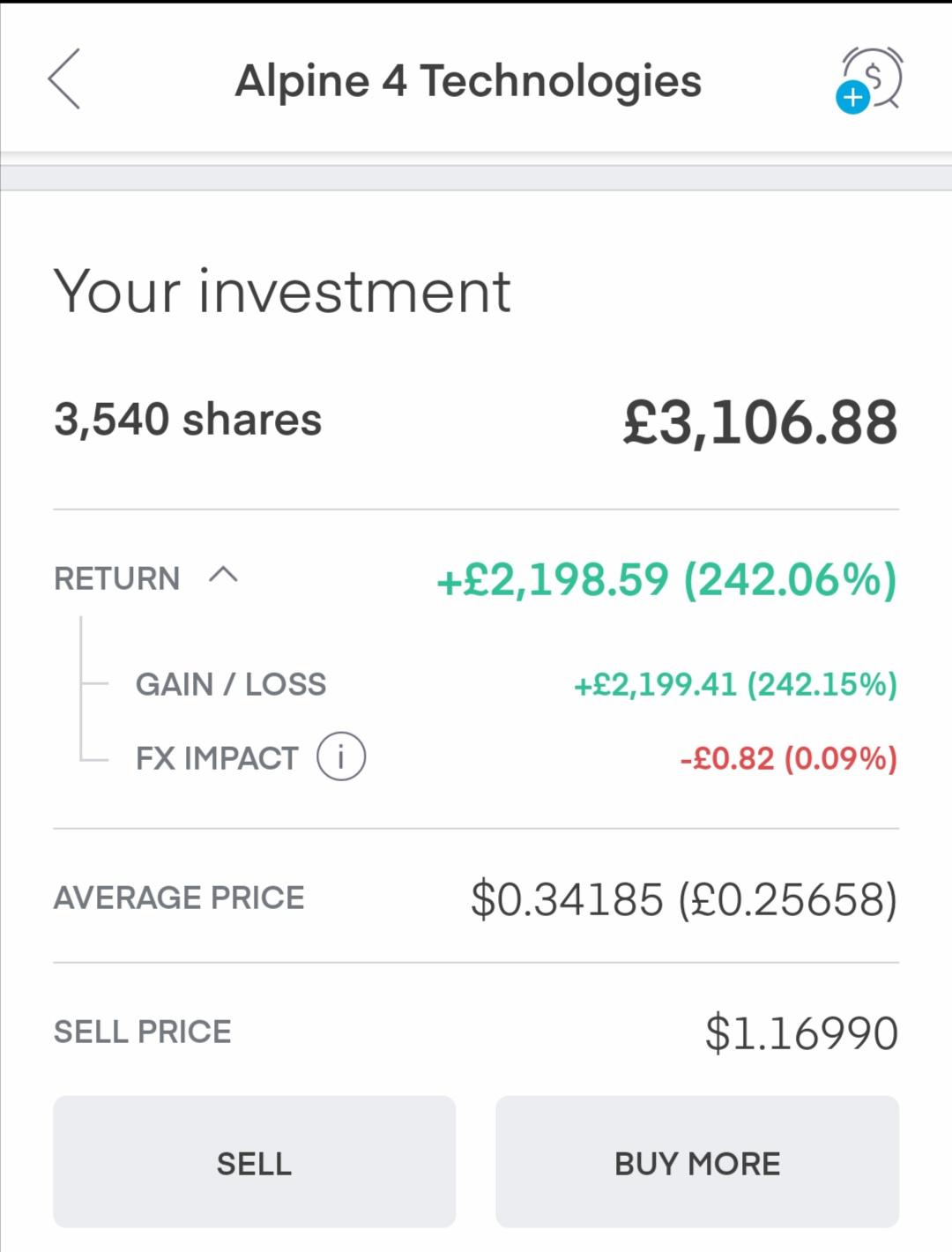
Task: Select the AVERAGE PRICE value
Action: pos(685,898)
